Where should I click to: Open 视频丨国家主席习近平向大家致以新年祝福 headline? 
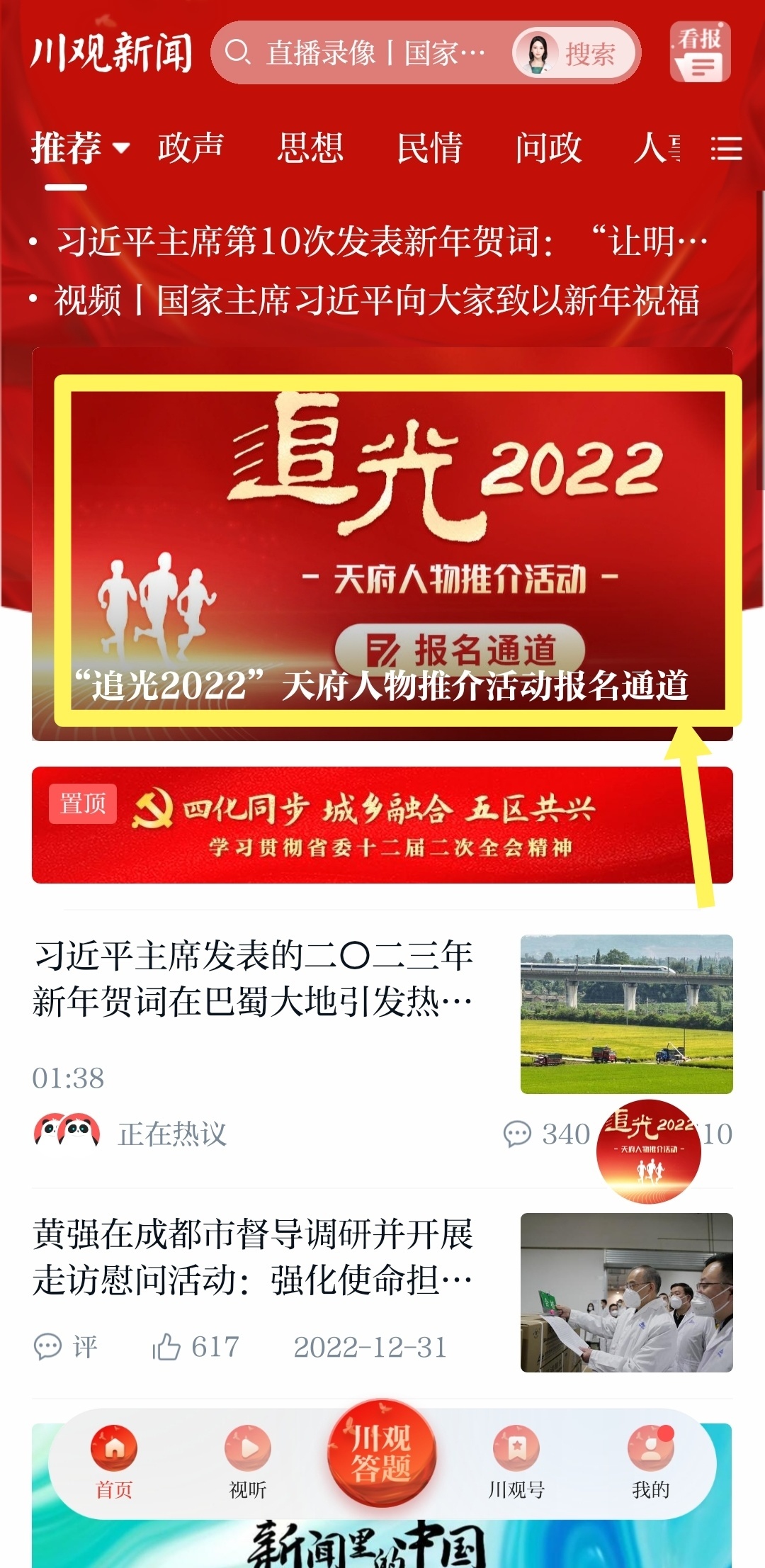click(x=377, y=300)
